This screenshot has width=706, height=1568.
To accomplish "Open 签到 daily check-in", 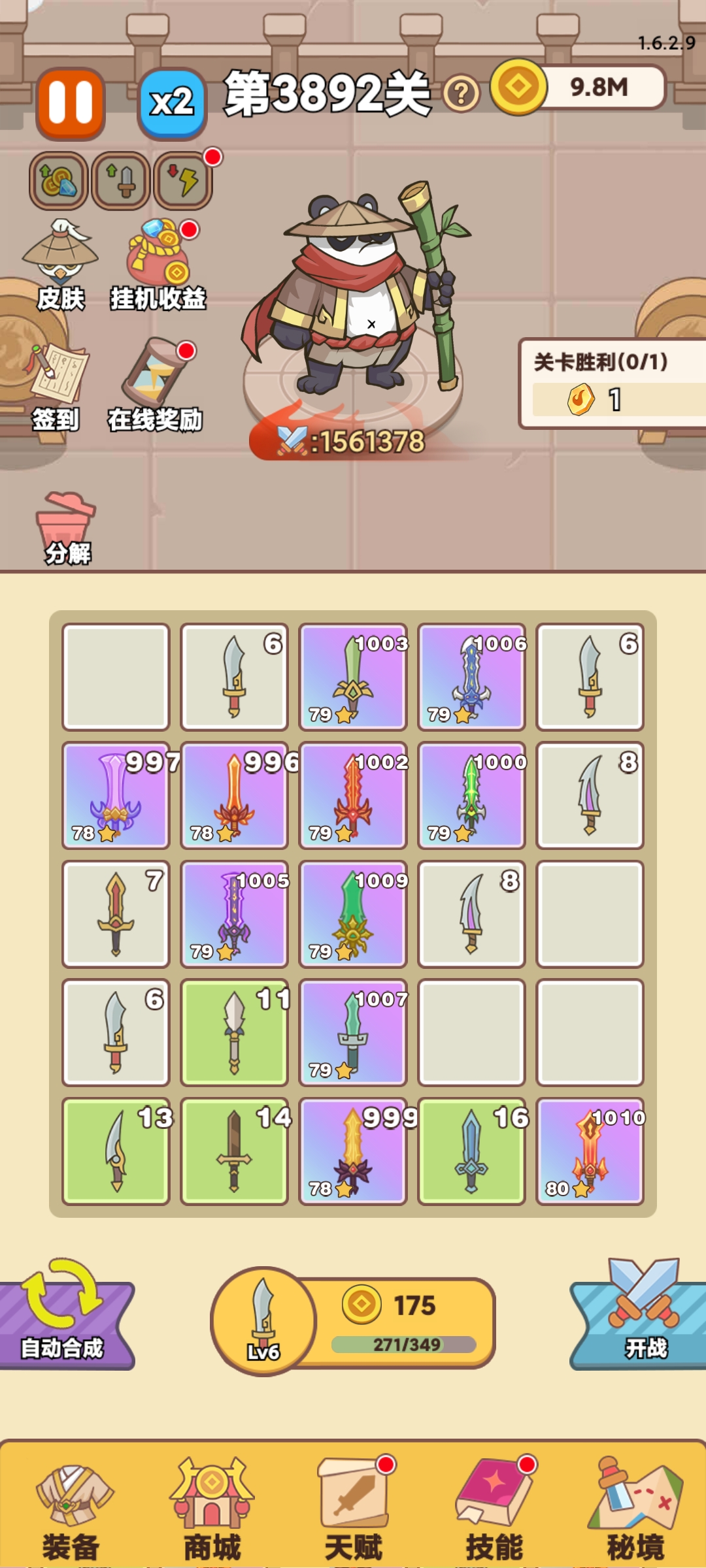I will (x=56, y=387).
